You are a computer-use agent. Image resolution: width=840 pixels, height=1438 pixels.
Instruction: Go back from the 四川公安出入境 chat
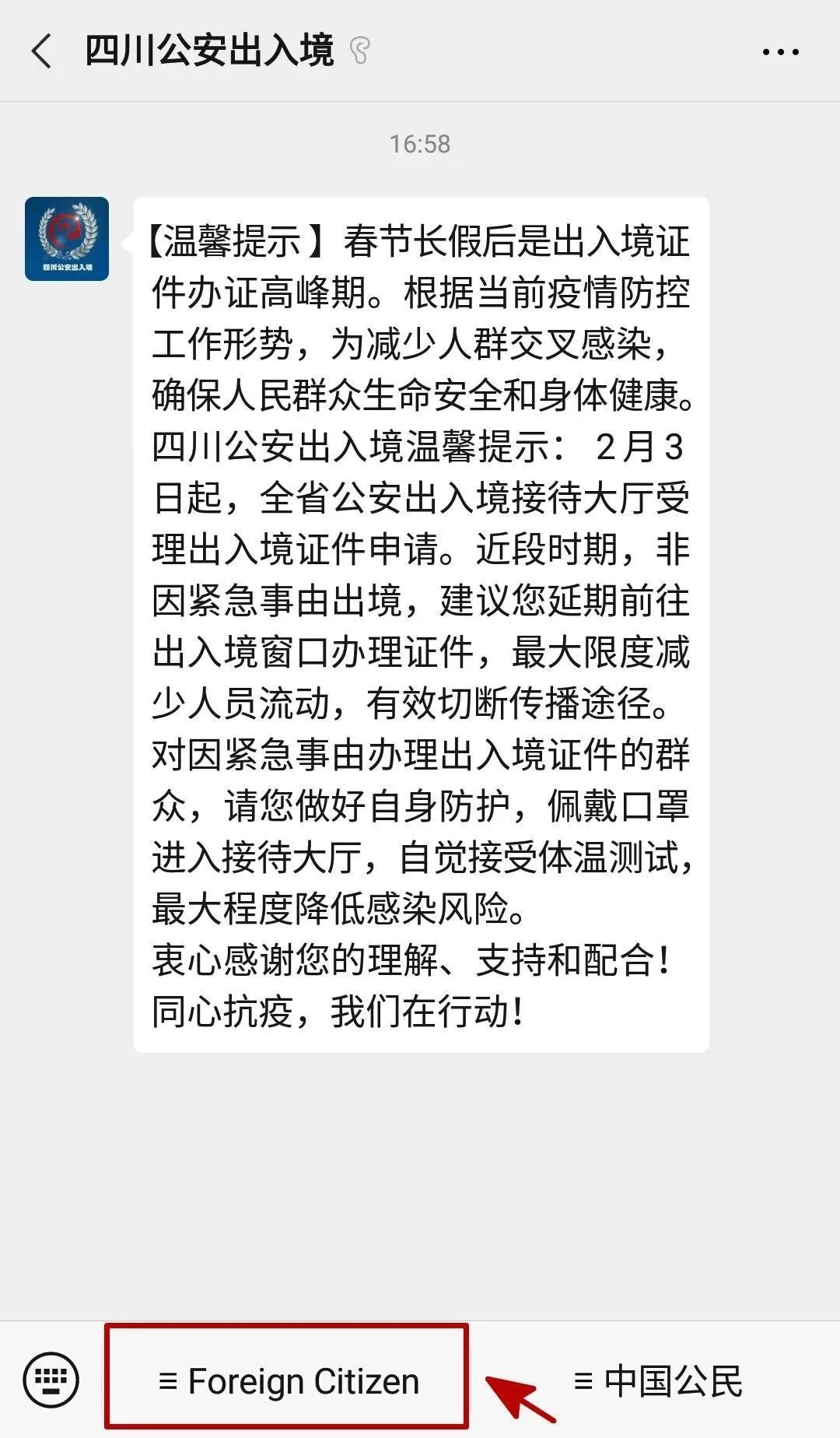coord(42,52)
